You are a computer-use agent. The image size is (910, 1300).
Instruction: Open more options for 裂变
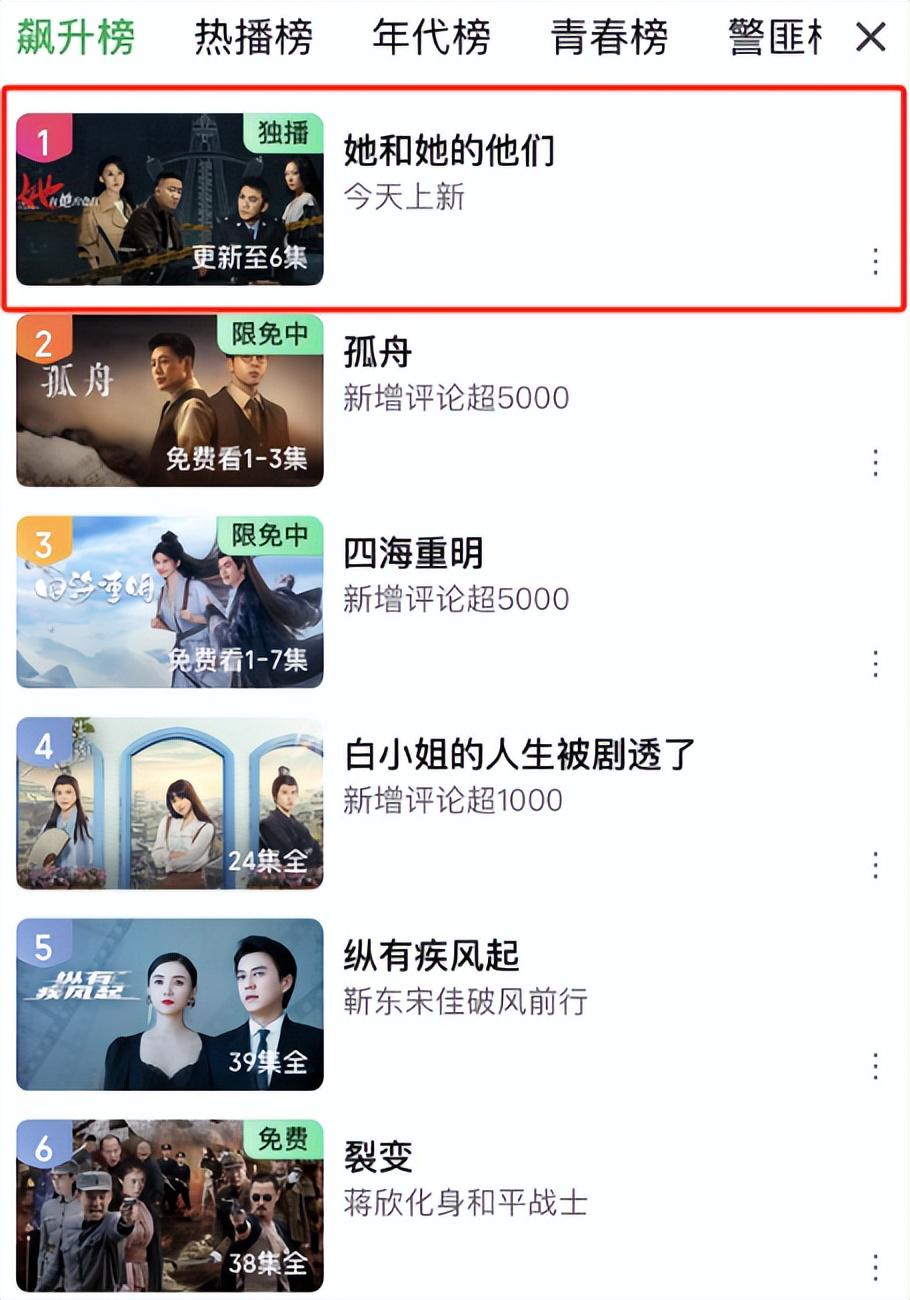875,1266
